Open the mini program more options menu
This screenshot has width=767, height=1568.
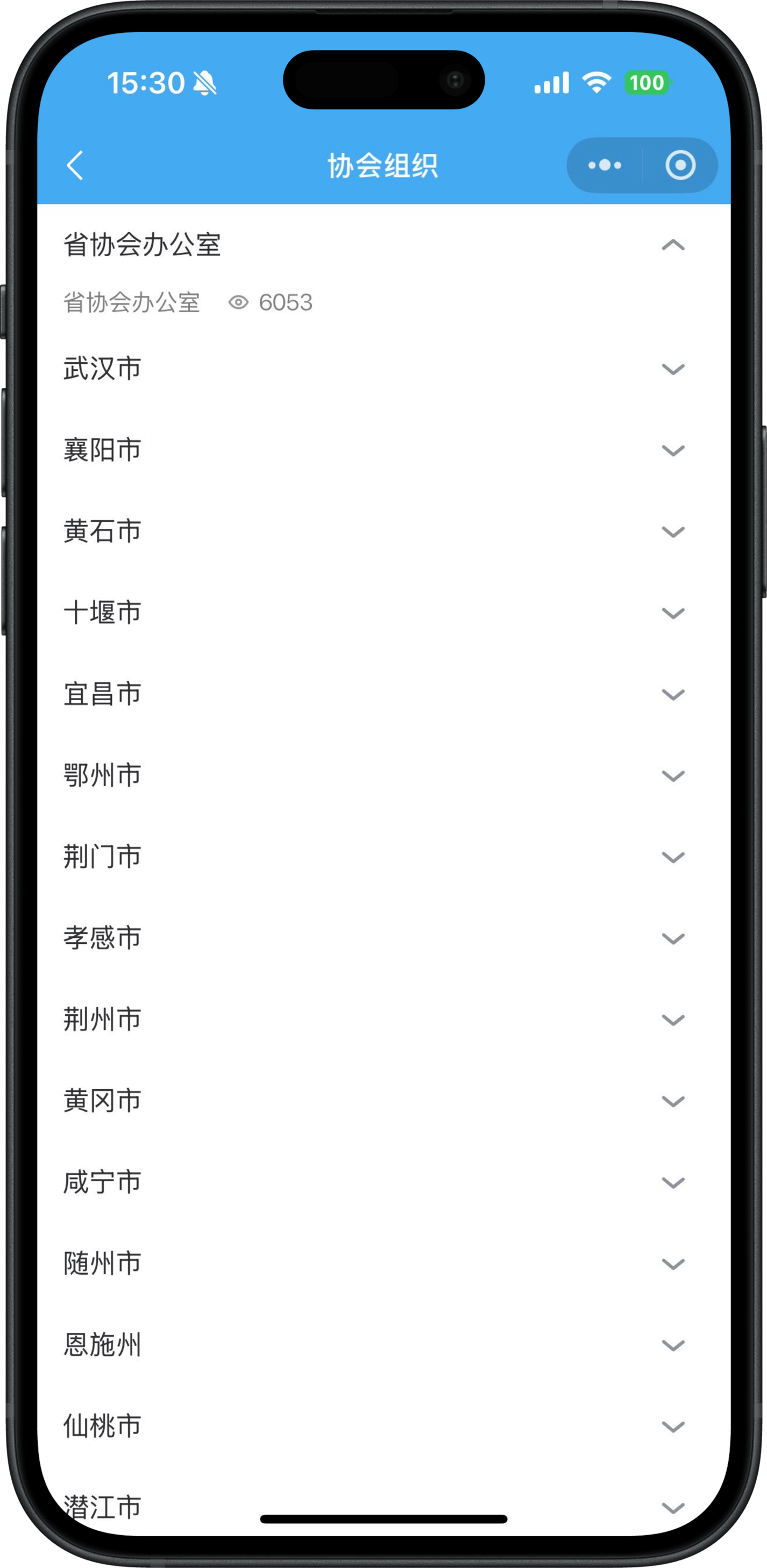point(605,166)
